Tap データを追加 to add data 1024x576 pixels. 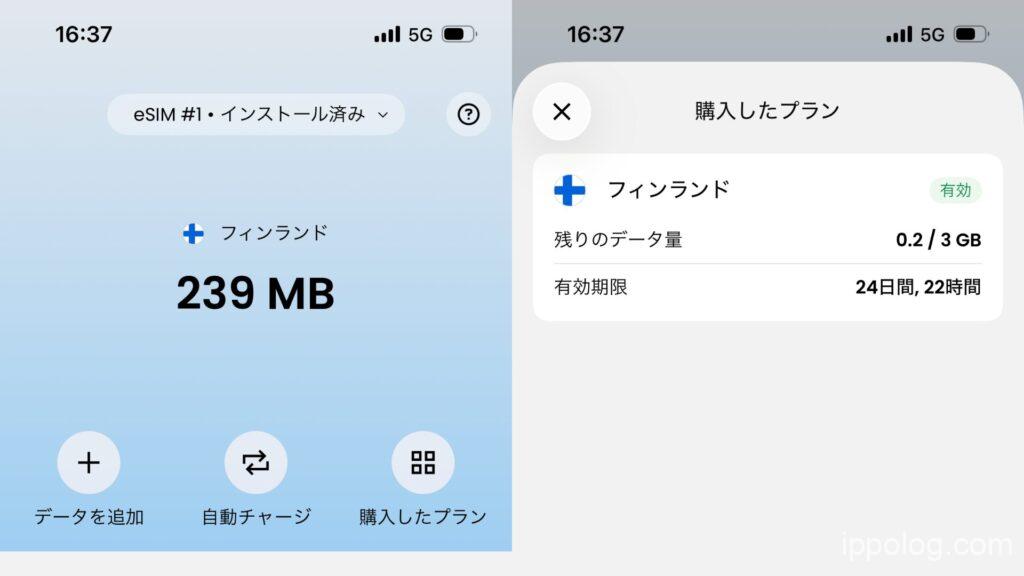coord(89,463)
